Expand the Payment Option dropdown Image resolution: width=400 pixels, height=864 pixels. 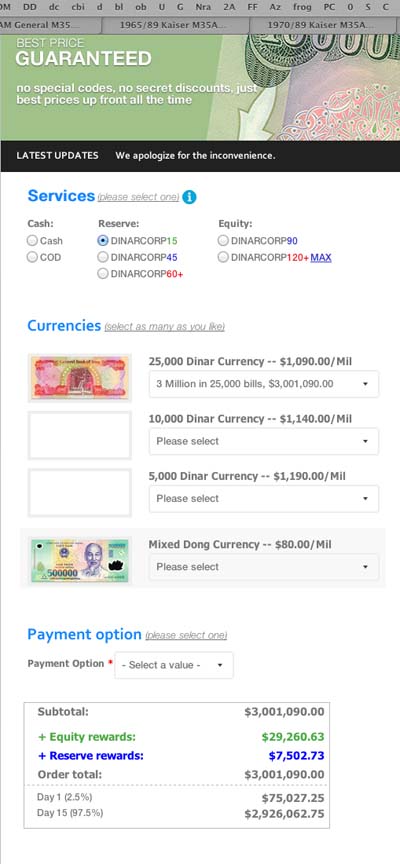174,665
